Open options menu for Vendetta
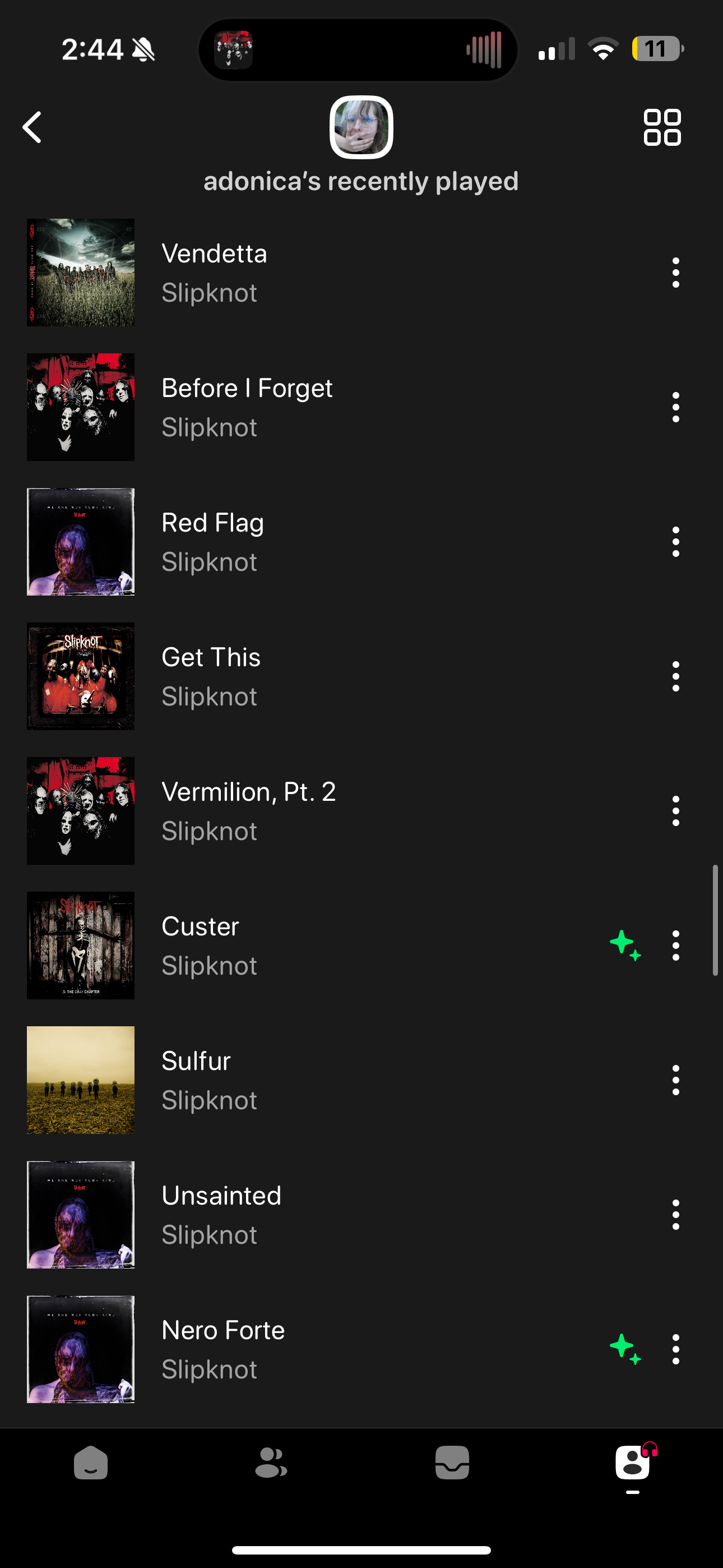This screenshot has height=1568, width=723. [675, 272]
